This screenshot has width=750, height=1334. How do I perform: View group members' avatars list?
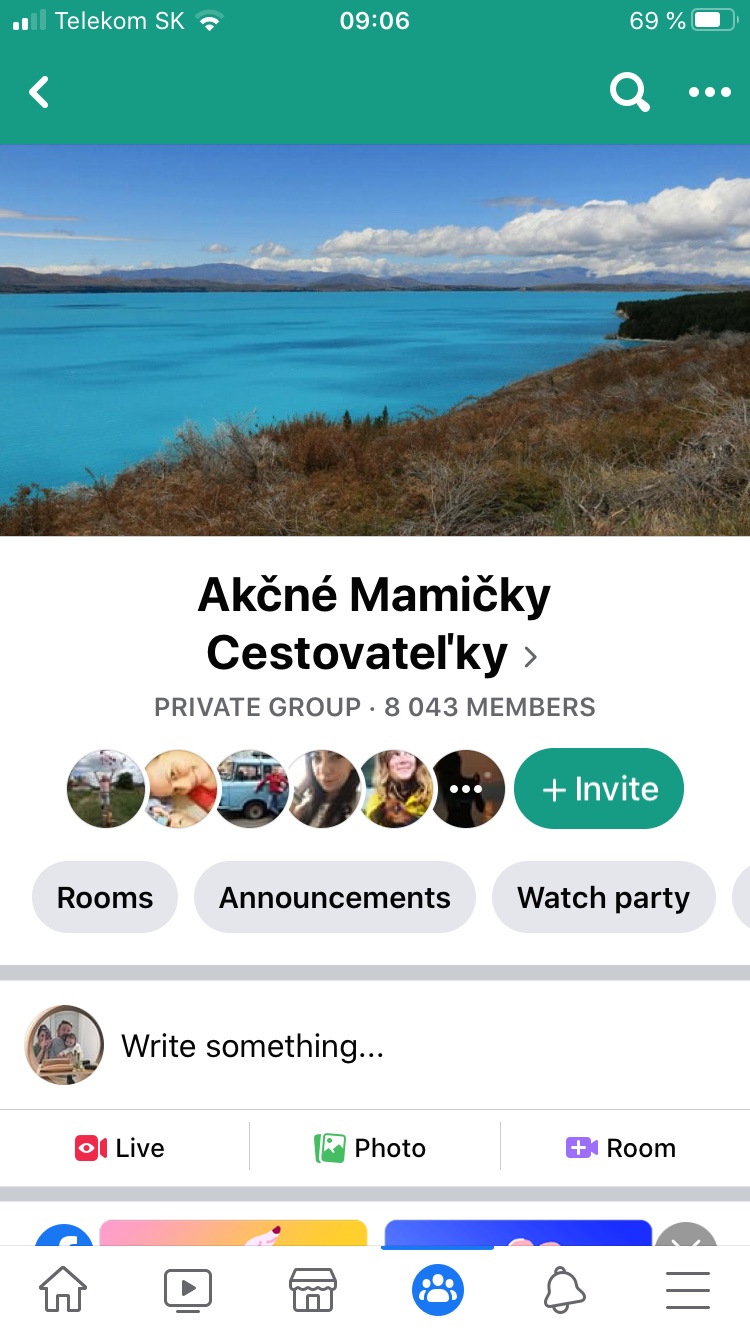(x=285, y=789)
